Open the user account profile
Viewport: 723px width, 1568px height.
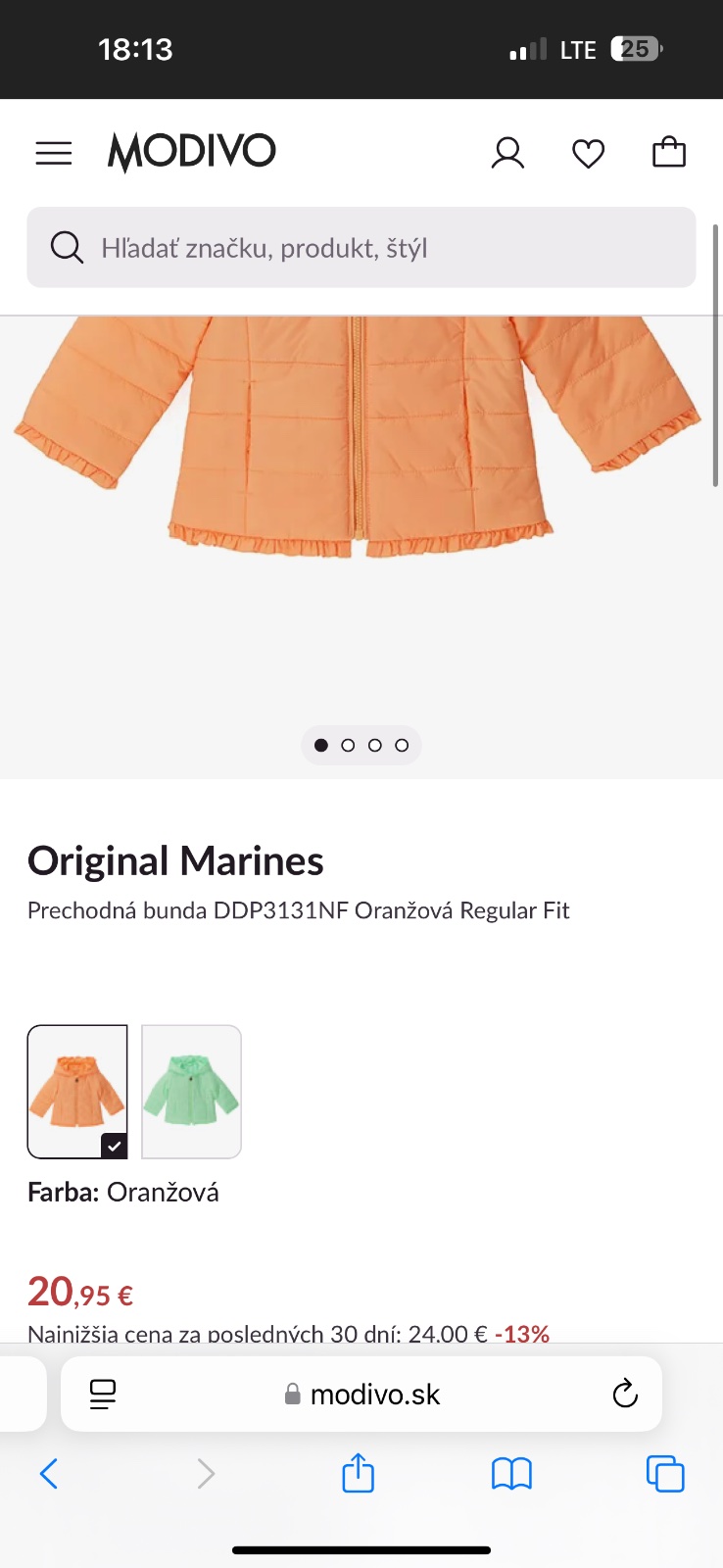[x=507, y=153]
